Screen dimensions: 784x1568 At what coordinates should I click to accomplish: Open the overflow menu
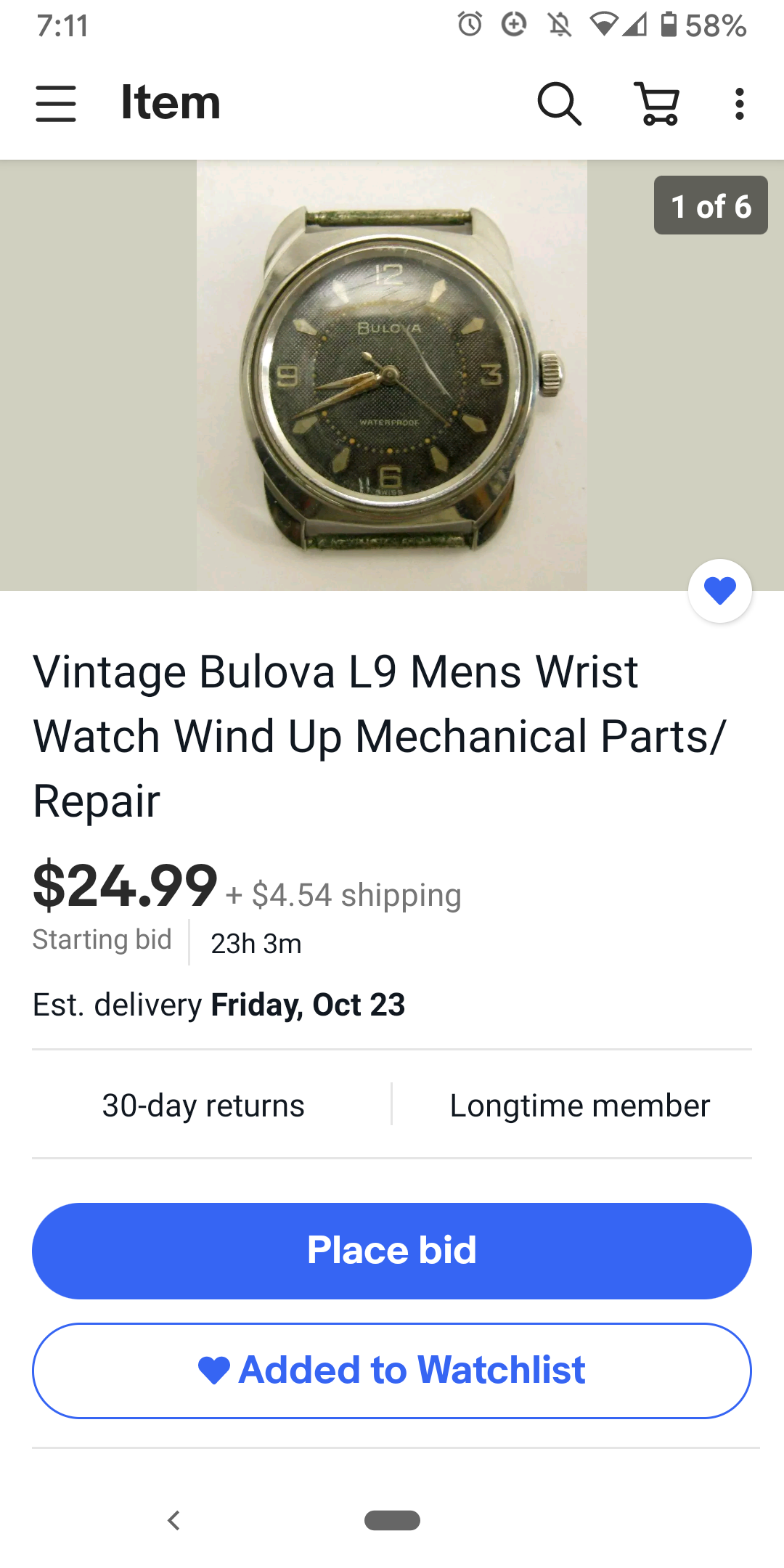click(x=739, y=104)
